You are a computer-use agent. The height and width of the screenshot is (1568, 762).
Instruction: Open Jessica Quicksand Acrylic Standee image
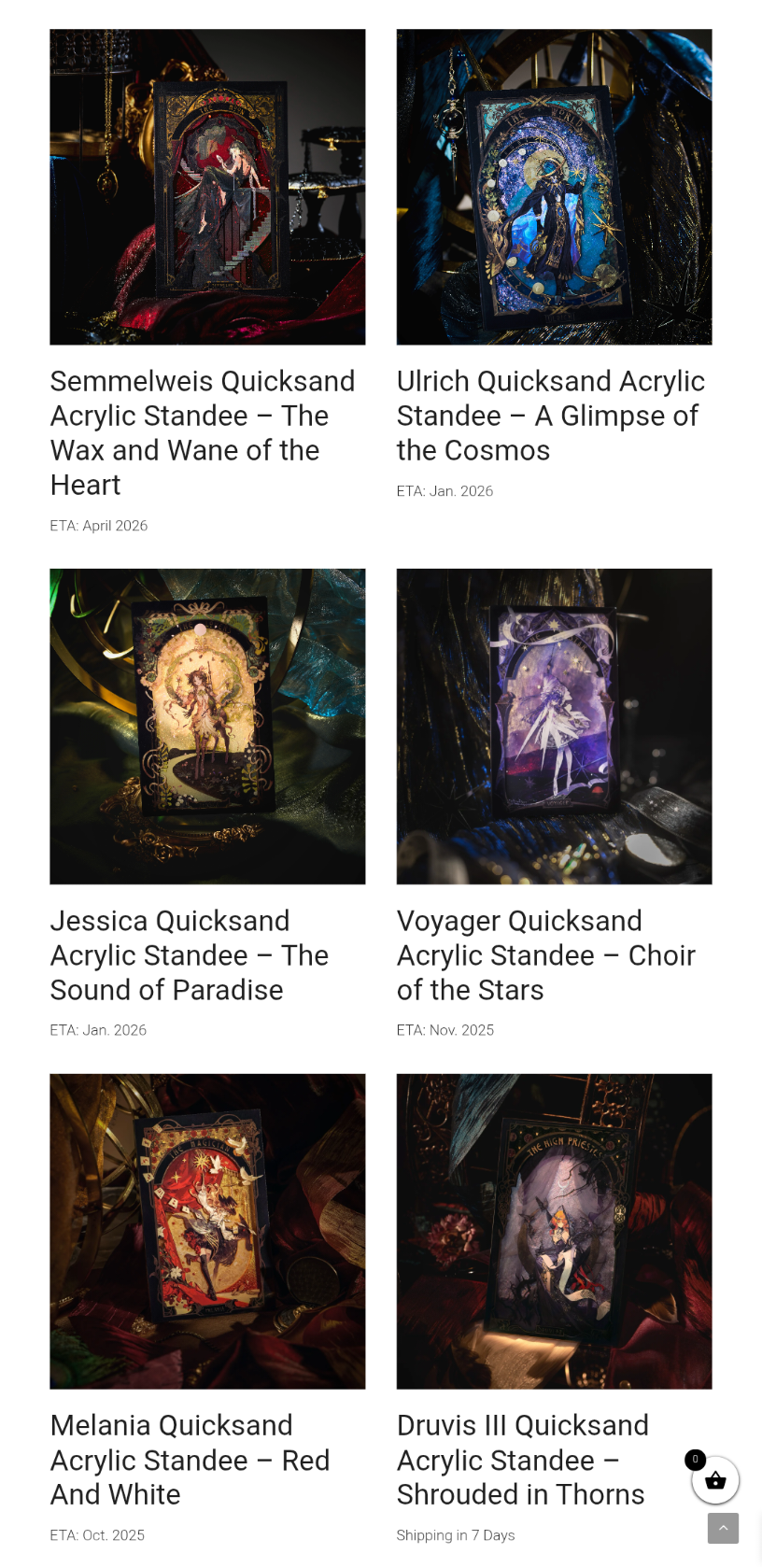207,726
